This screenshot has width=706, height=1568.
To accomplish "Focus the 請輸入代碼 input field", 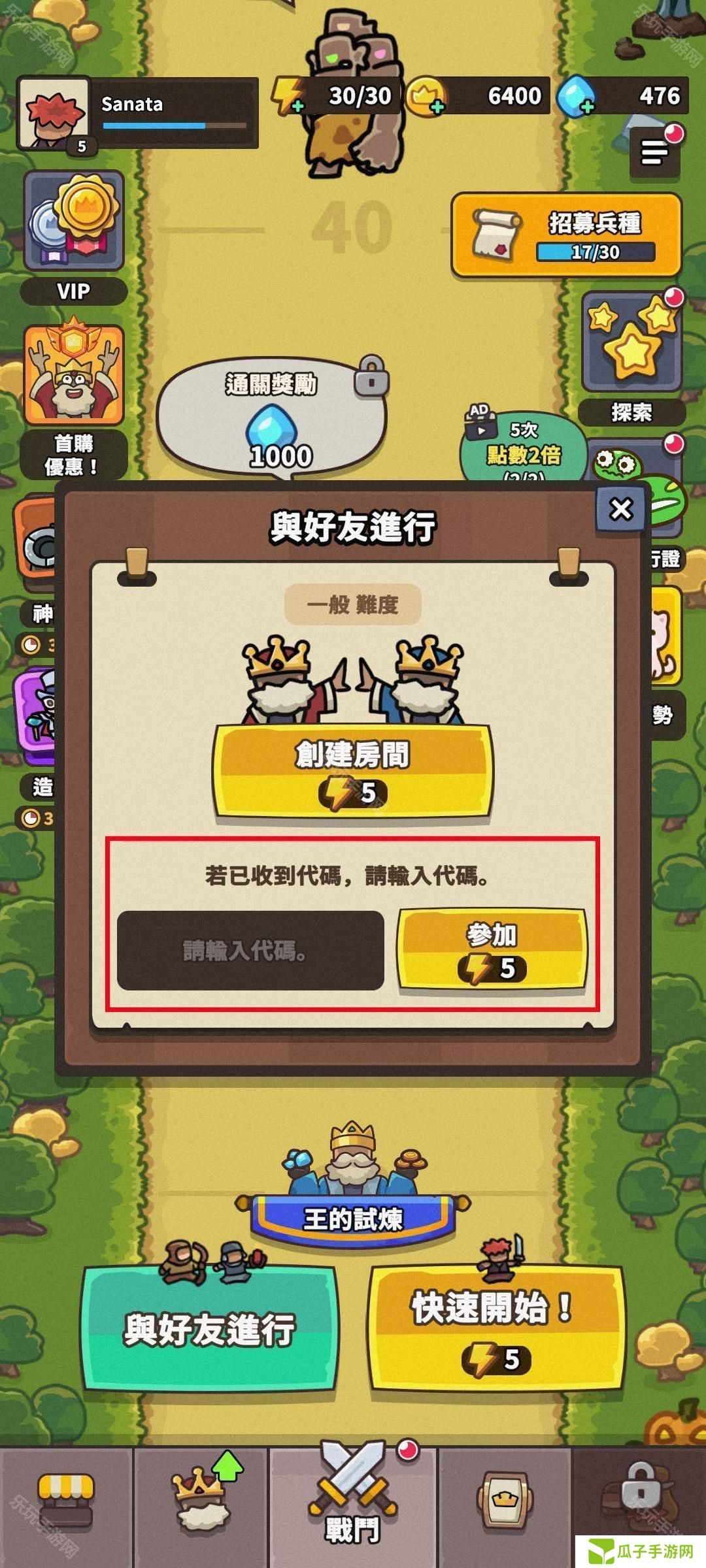I will tap(250, 950).
